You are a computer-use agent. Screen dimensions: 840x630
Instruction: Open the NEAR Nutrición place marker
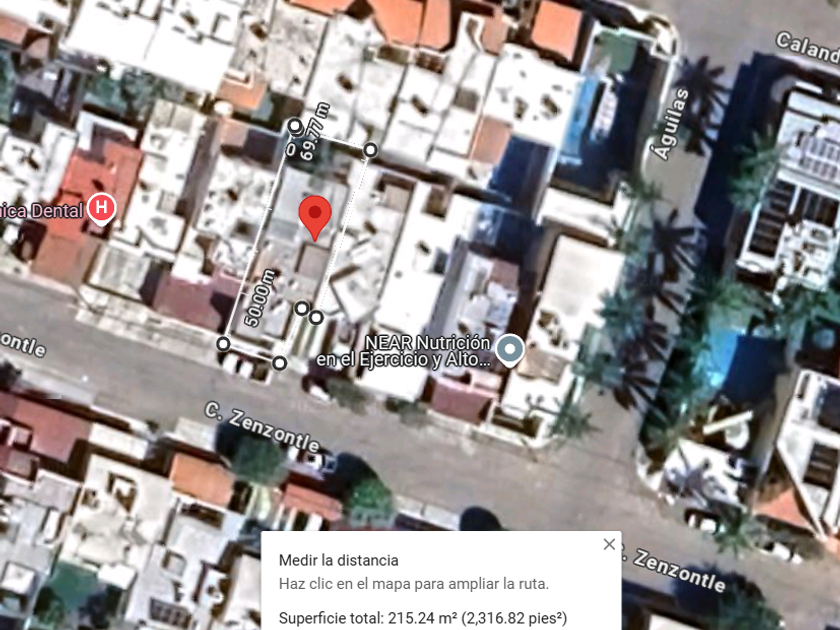coord(510,350)
